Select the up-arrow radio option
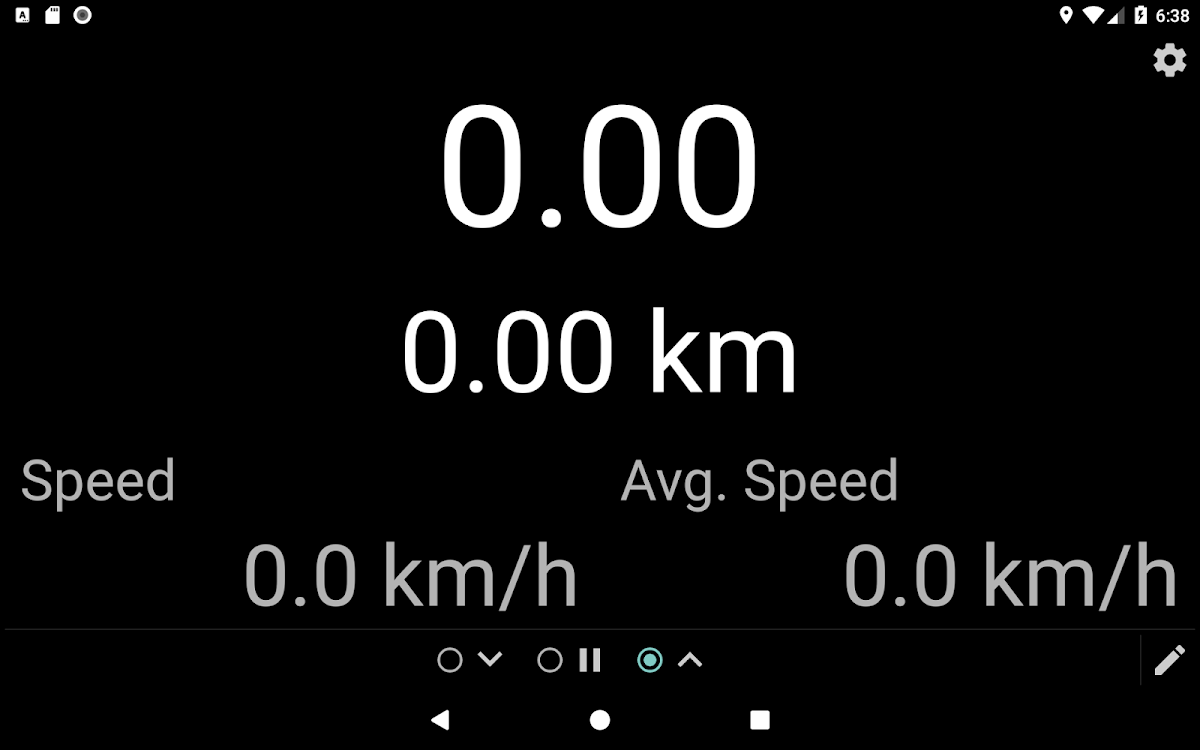Image resolution: width=1200 pixels, height=750 pixels. [651, 660]
